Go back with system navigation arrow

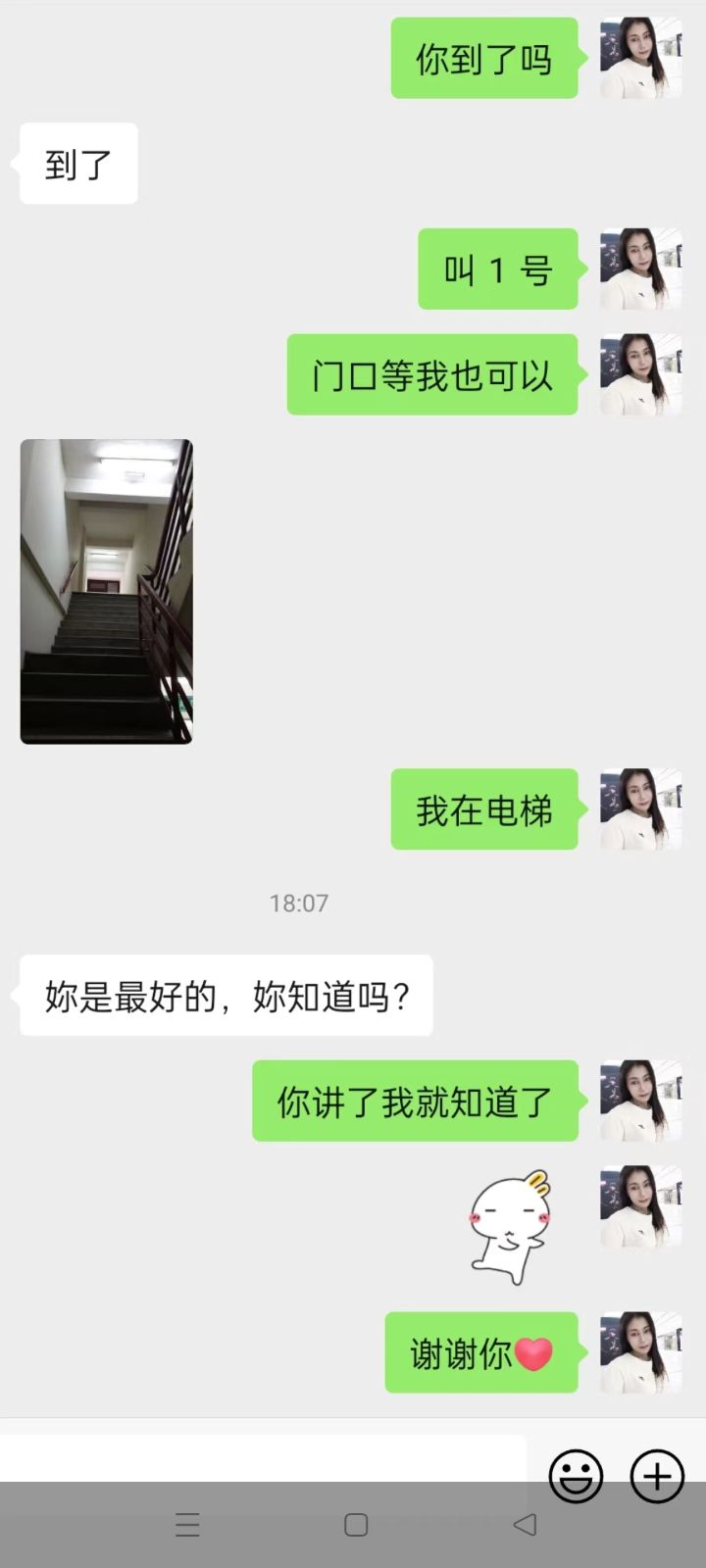click(525, 1524)
